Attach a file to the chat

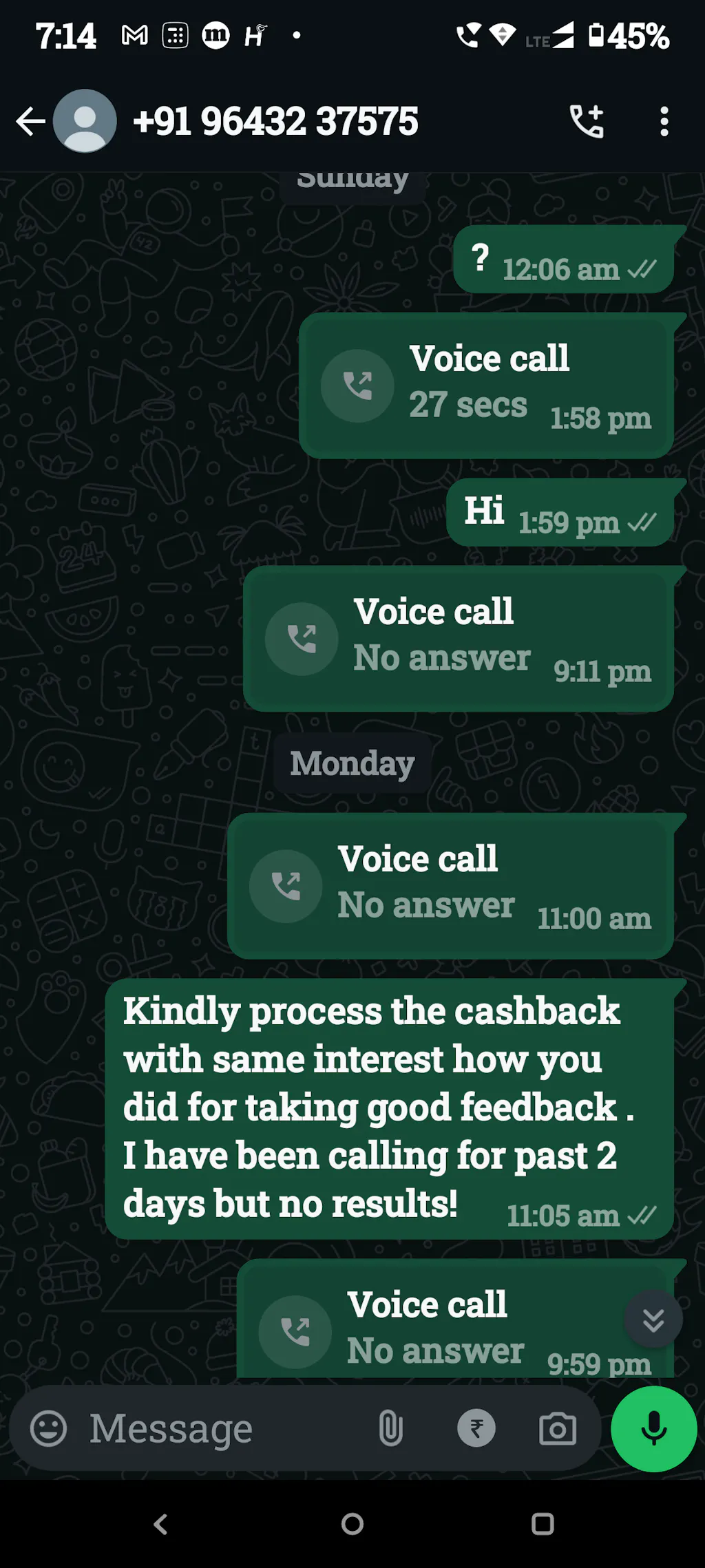[390, 1428]
